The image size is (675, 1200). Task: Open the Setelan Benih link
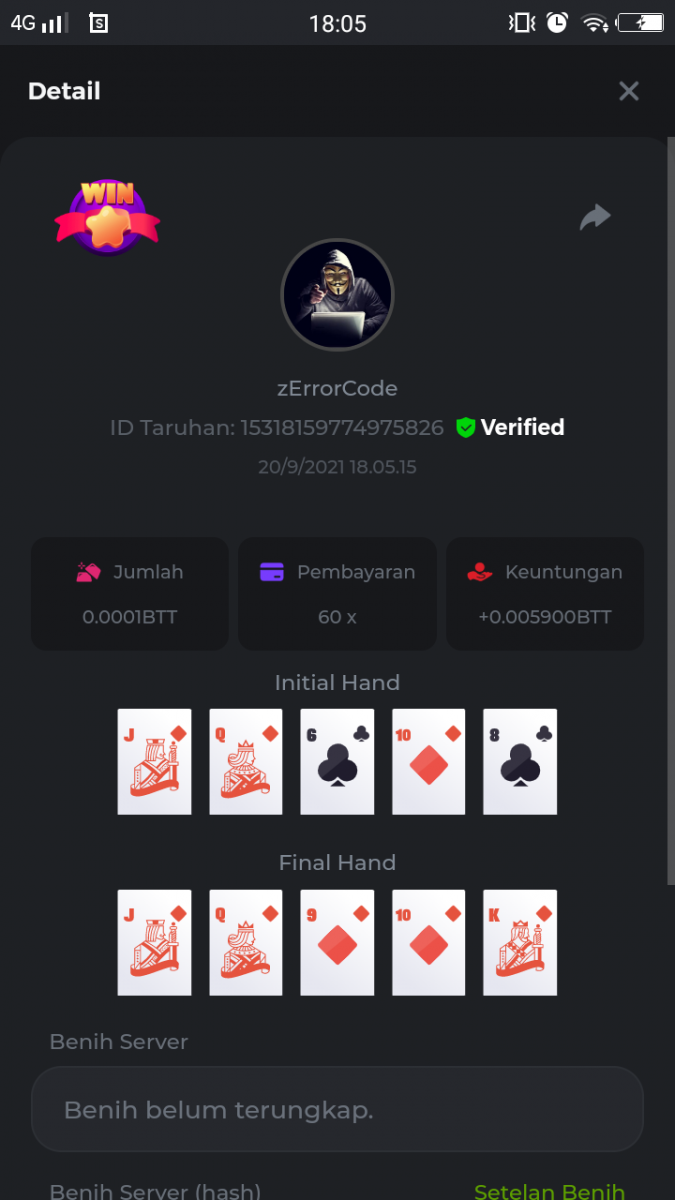(549, 1190)
